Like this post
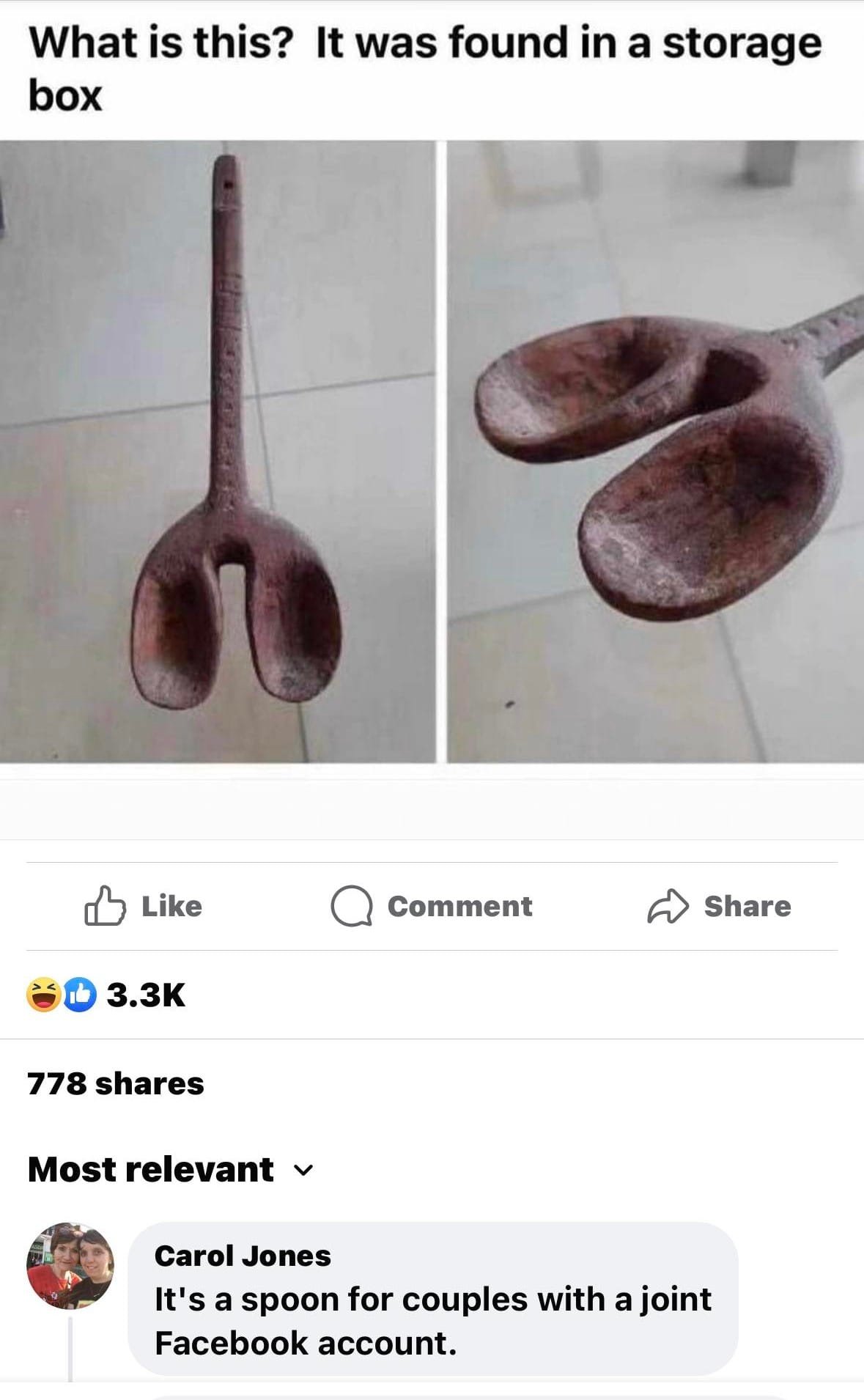Viewport: 864px width, 1400px height. 144,906
